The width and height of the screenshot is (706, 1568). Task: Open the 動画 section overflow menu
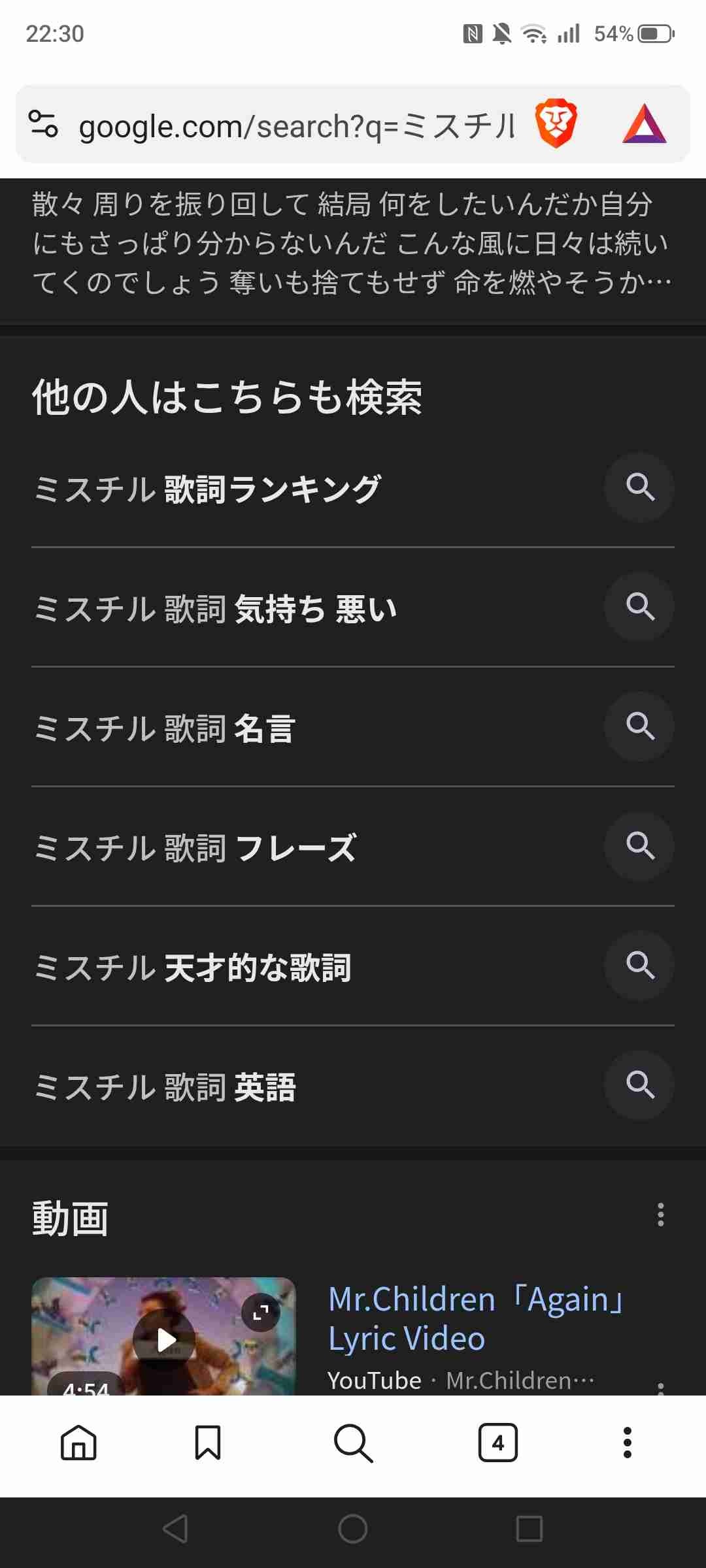(660, 1215)
